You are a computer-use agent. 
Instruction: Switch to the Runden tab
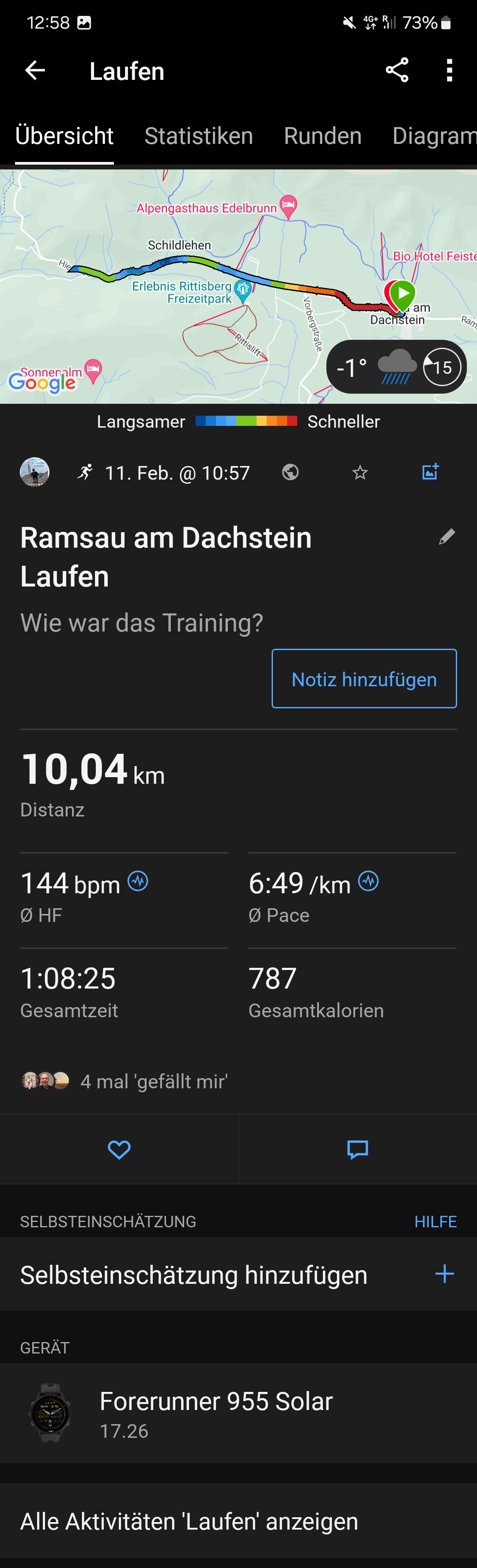pyautogui.click(x=322, y=136)
